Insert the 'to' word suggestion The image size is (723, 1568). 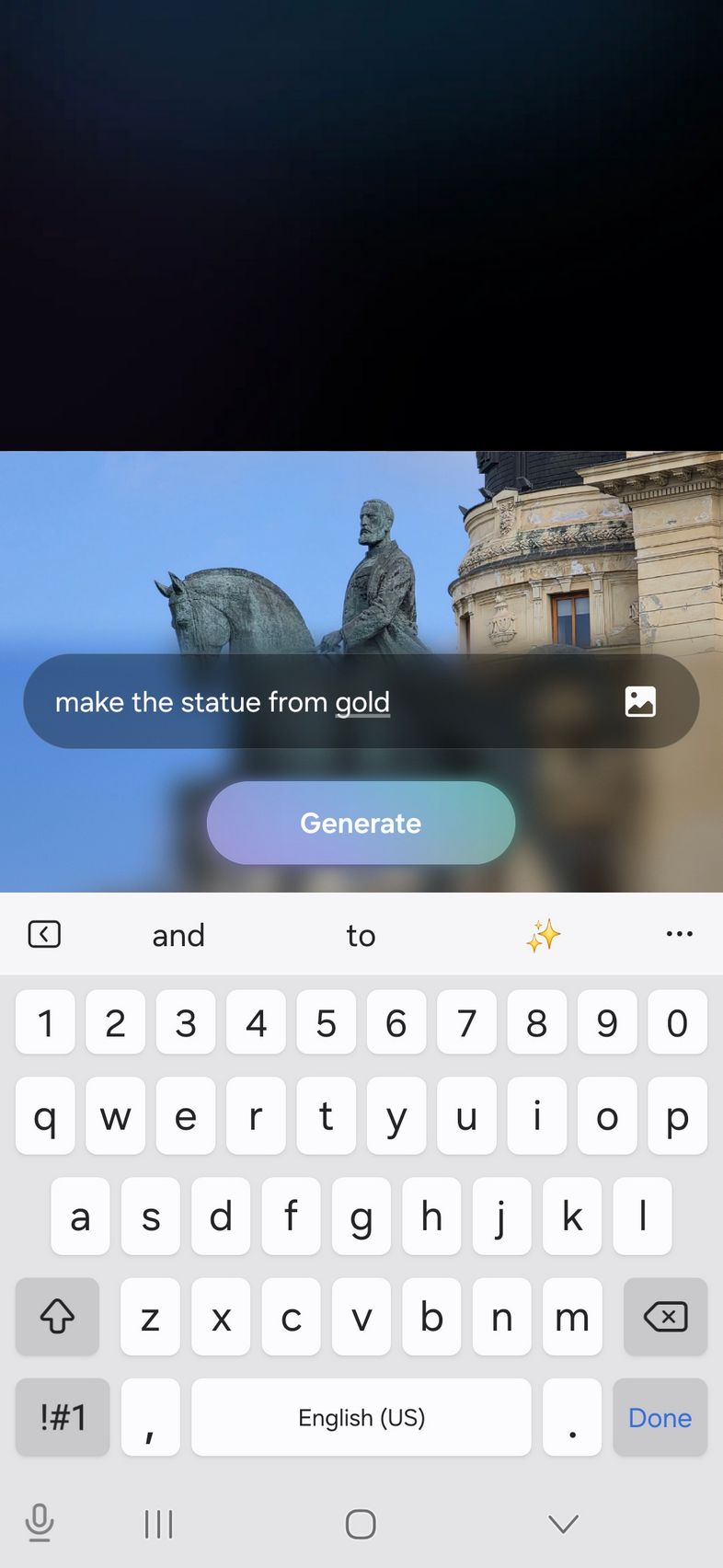click(x=361, y=936)
